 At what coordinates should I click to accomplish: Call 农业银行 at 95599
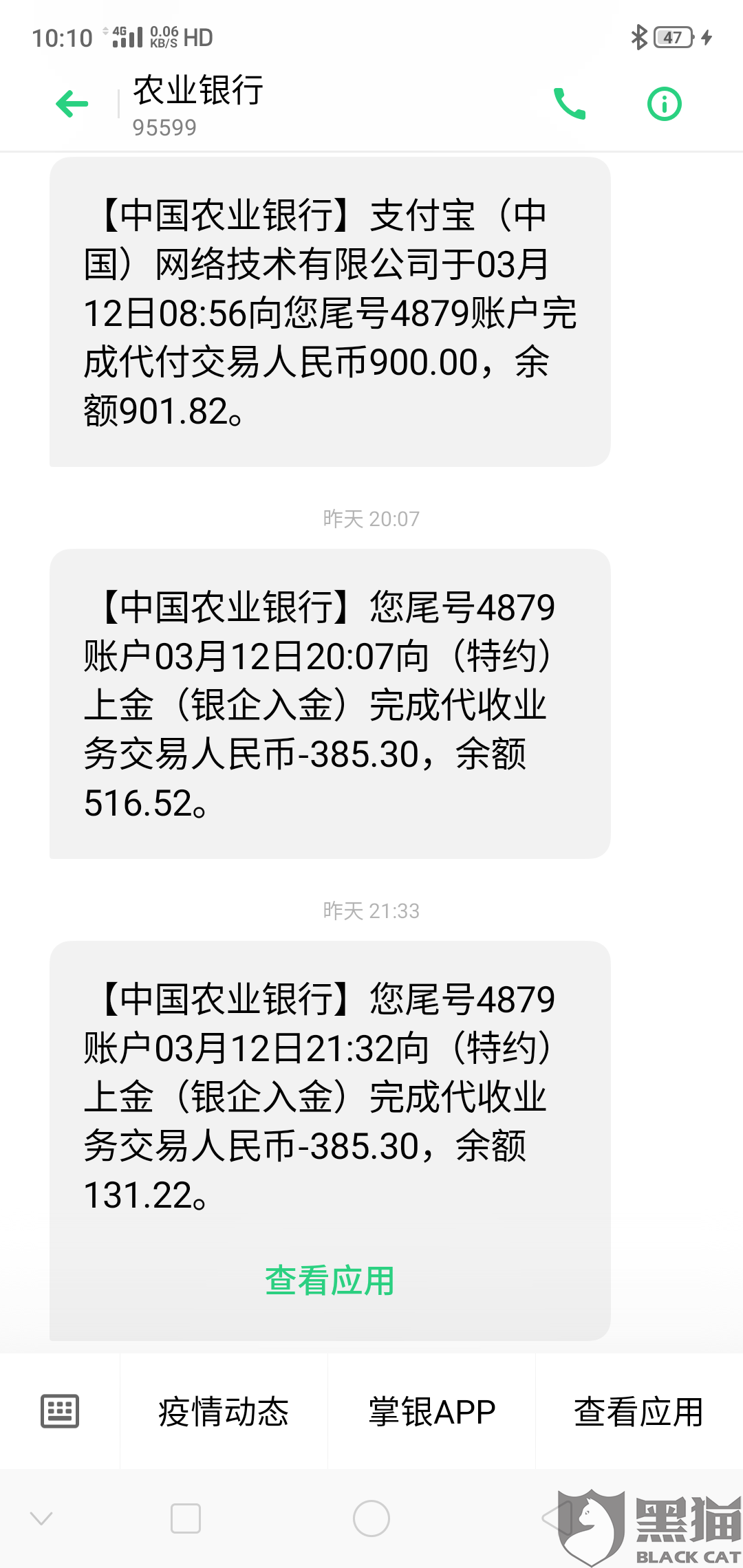(x=570, y=105)
